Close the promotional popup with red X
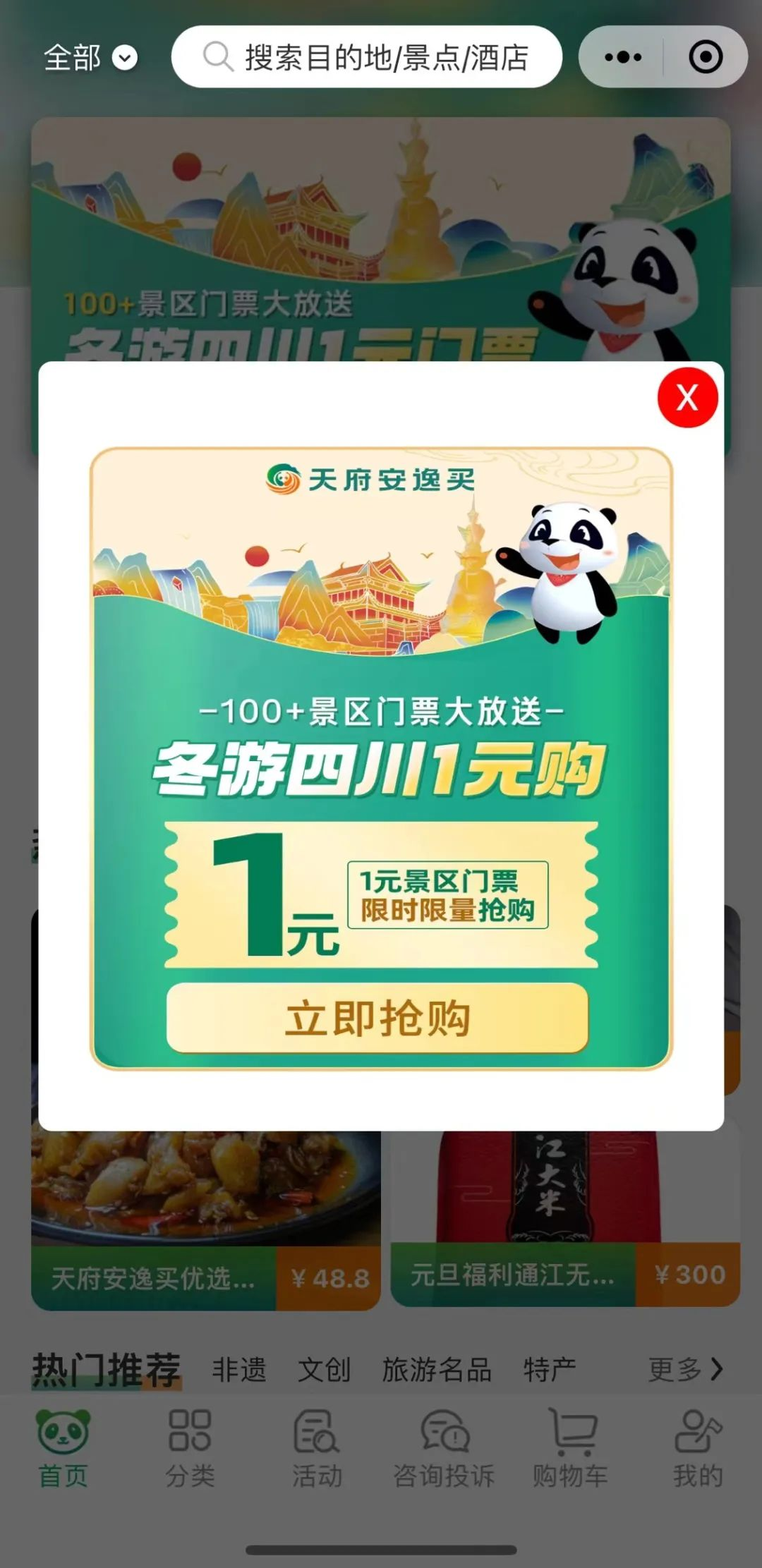The height and width of the screenshot is (1568, 762). click(687, 398)
